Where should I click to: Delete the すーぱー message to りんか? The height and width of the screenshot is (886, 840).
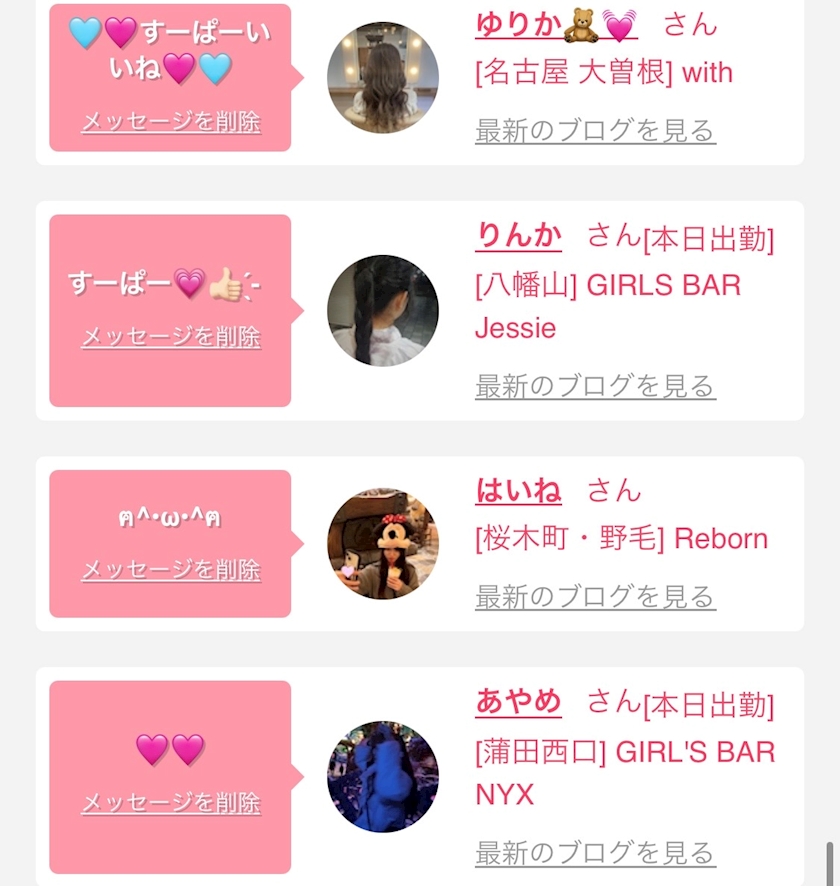pos(171,337)
